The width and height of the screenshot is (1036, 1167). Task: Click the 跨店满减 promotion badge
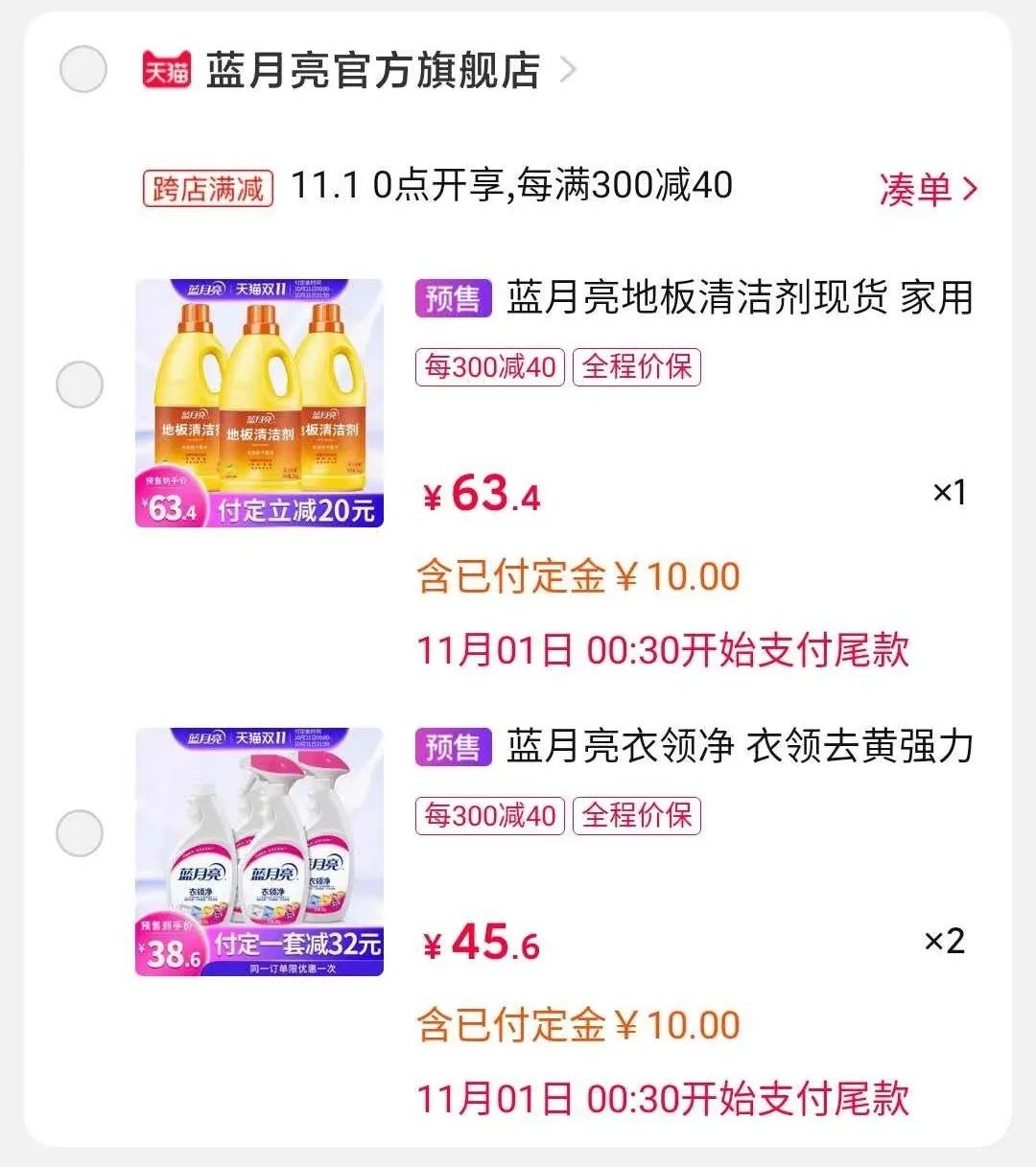click(x=208, y=188)
